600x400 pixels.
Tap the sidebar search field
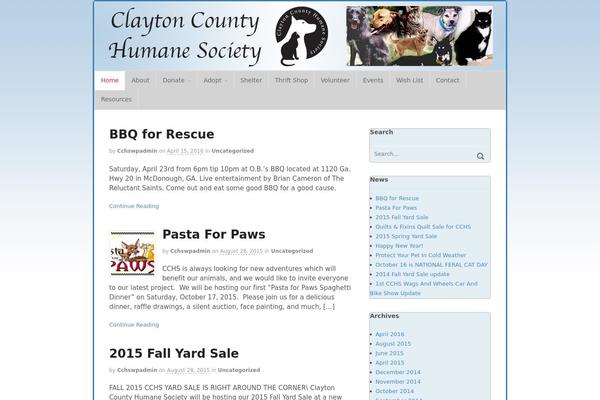422,154
